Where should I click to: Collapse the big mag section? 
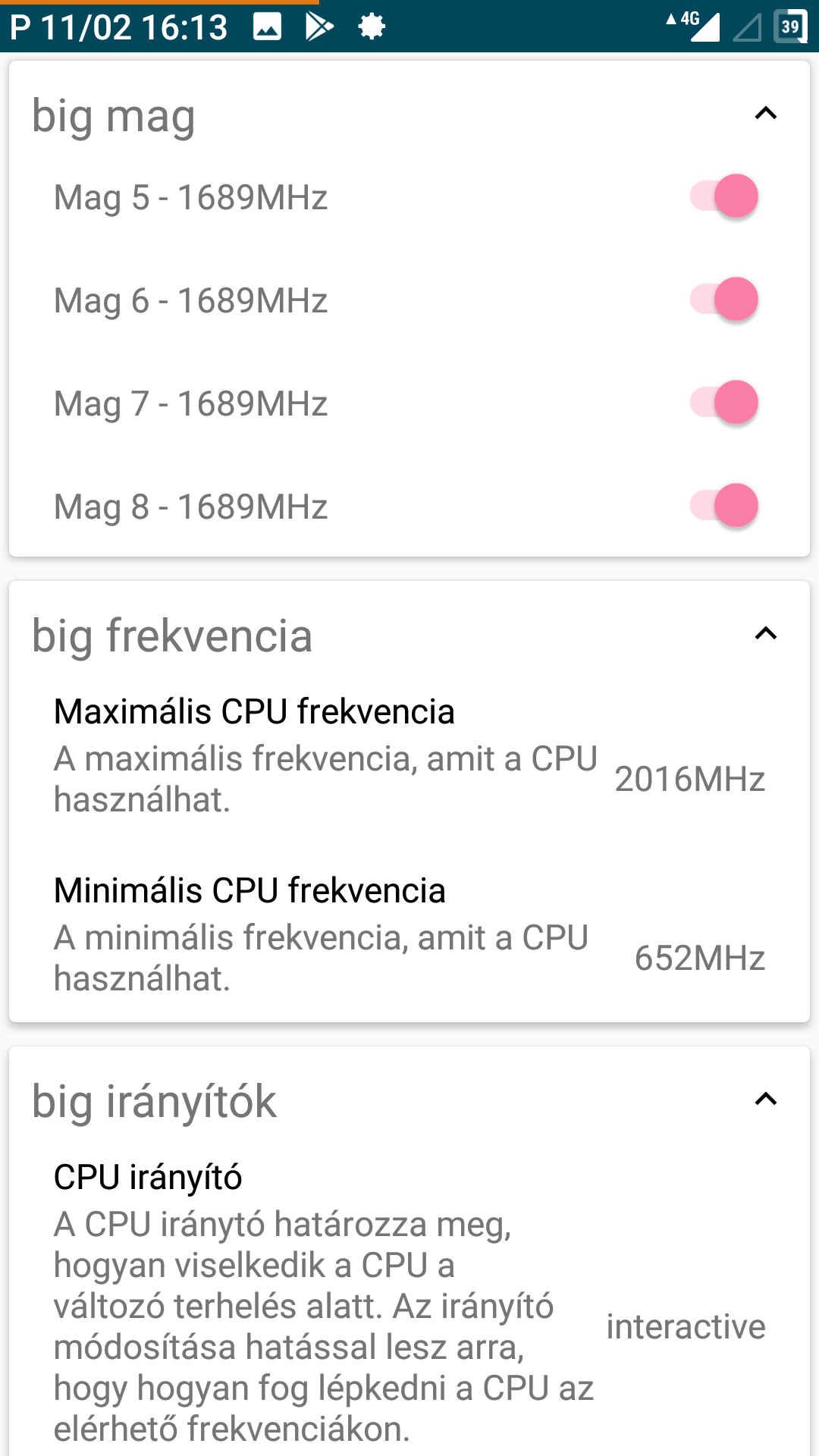pos(766,114)
